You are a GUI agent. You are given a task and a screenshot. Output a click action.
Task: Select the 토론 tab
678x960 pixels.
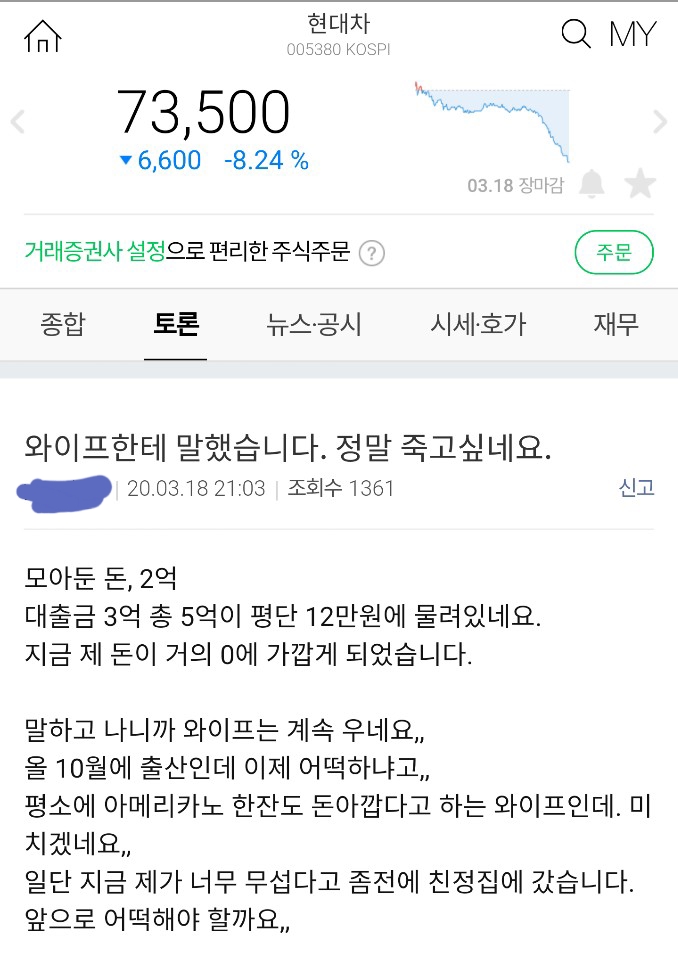pyautogui.click(x=176, y=324)
